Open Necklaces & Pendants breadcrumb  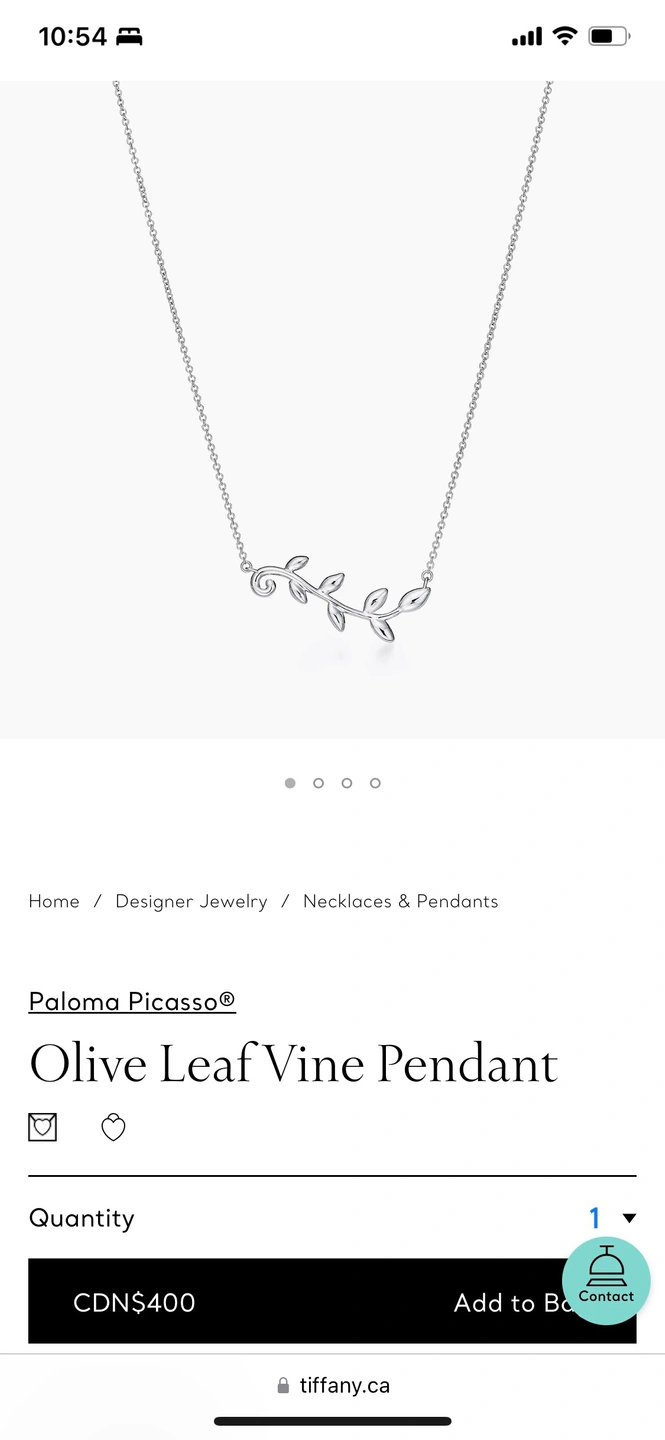click(x=400, y=901)
